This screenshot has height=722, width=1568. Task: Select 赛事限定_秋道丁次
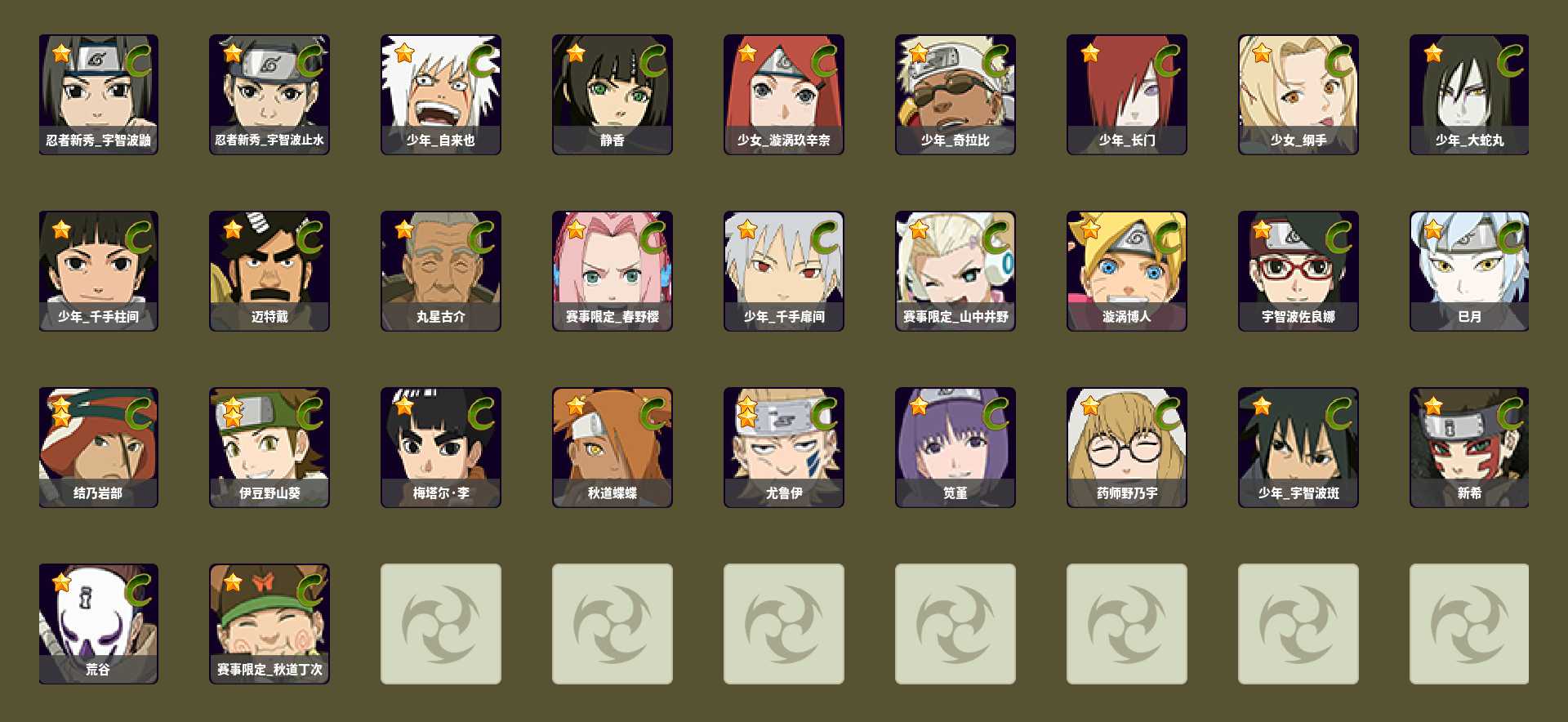click(269, 623)
